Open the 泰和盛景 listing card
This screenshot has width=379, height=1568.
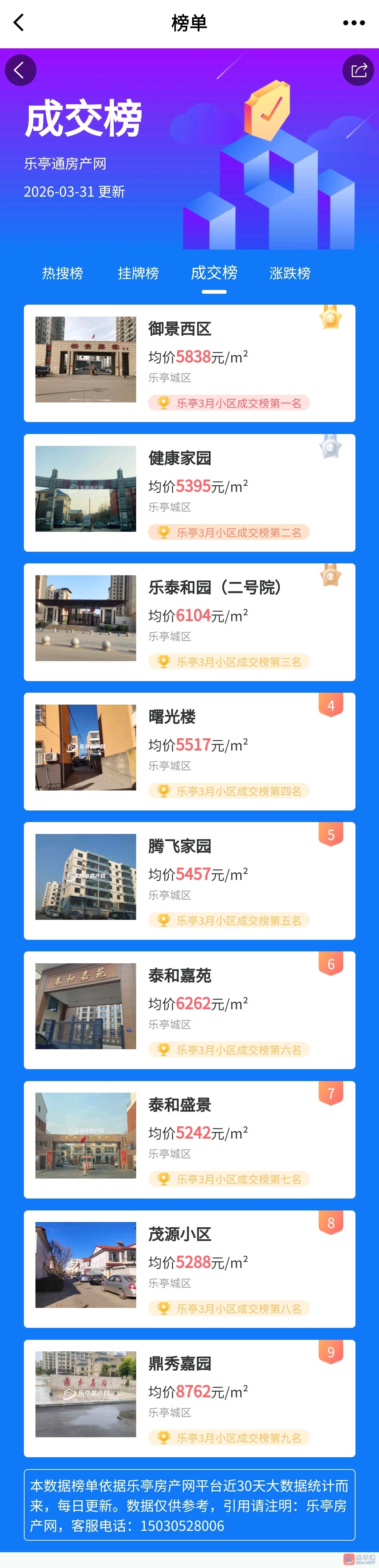(x=189, y=1140)
